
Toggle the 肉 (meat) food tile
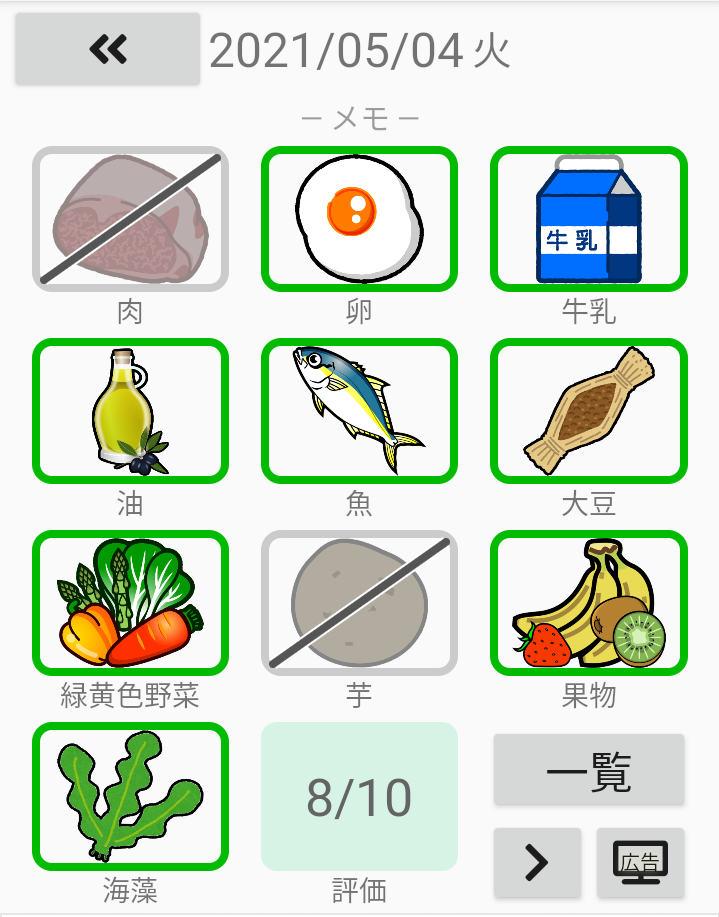(130, 219)
